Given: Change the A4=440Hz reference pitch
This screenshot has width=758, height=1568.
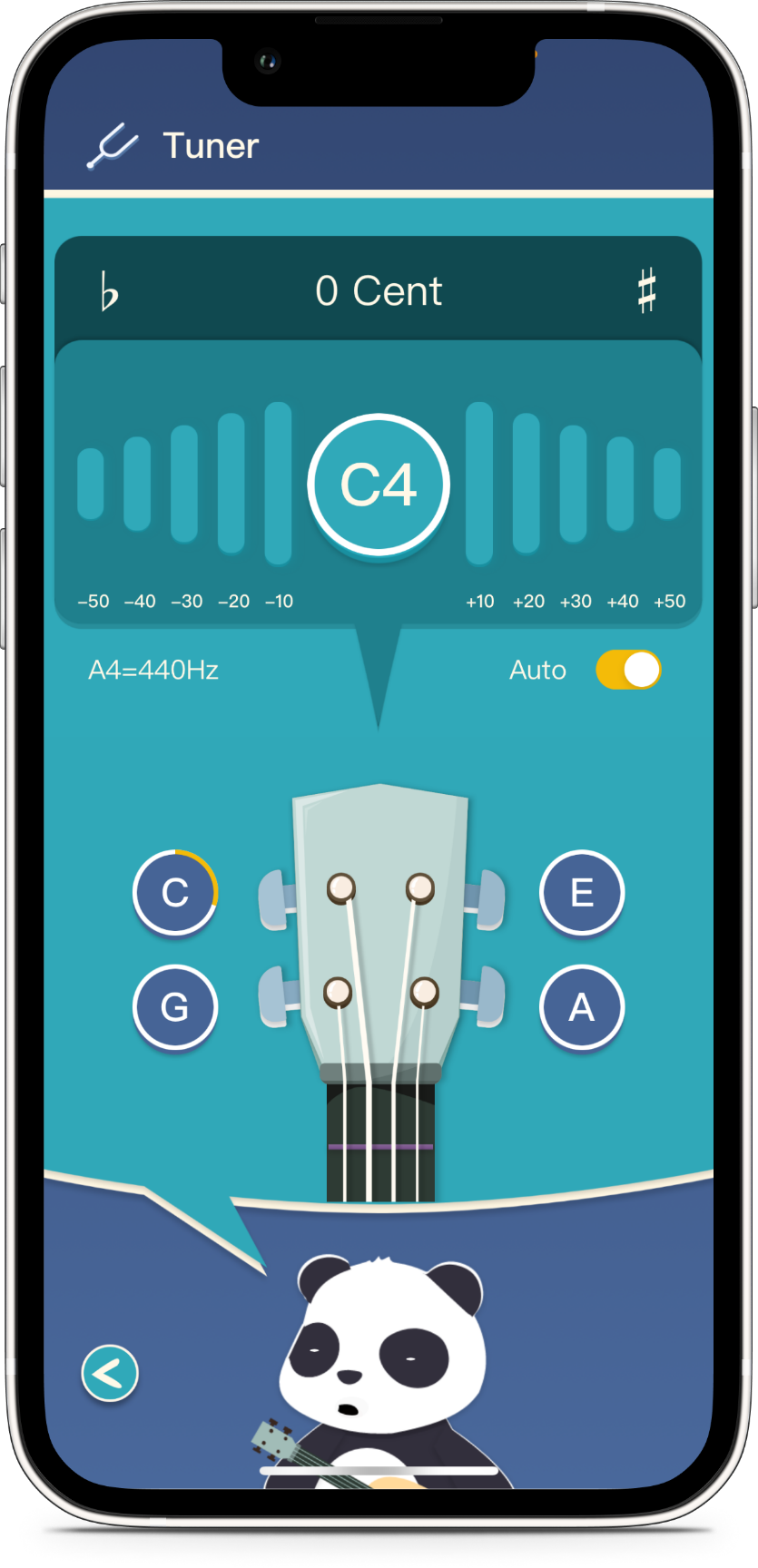Looking at the screenshot, I should 153,670.
